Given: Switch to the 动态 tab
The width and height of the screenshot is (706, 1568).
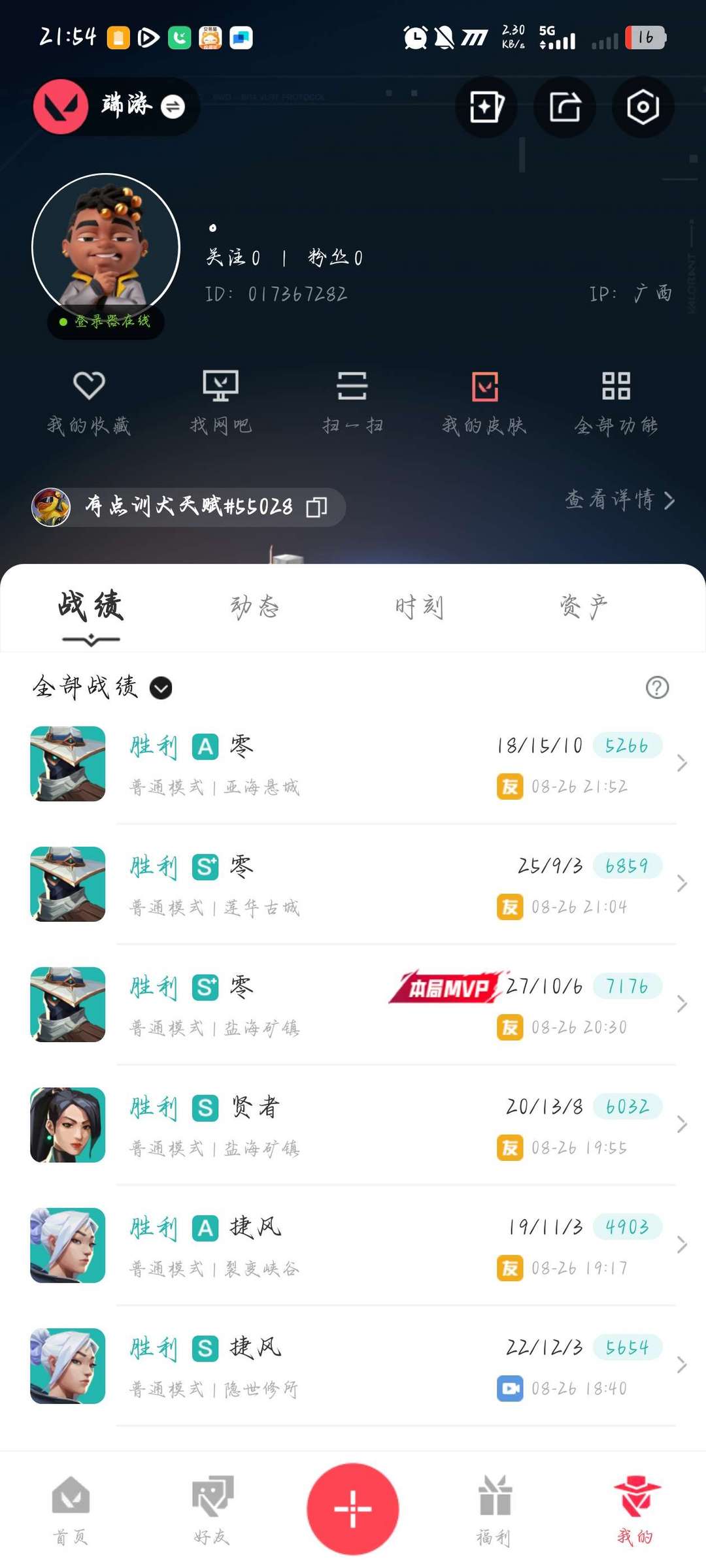Looking at the screenshot, I should [x=255, y=607].
